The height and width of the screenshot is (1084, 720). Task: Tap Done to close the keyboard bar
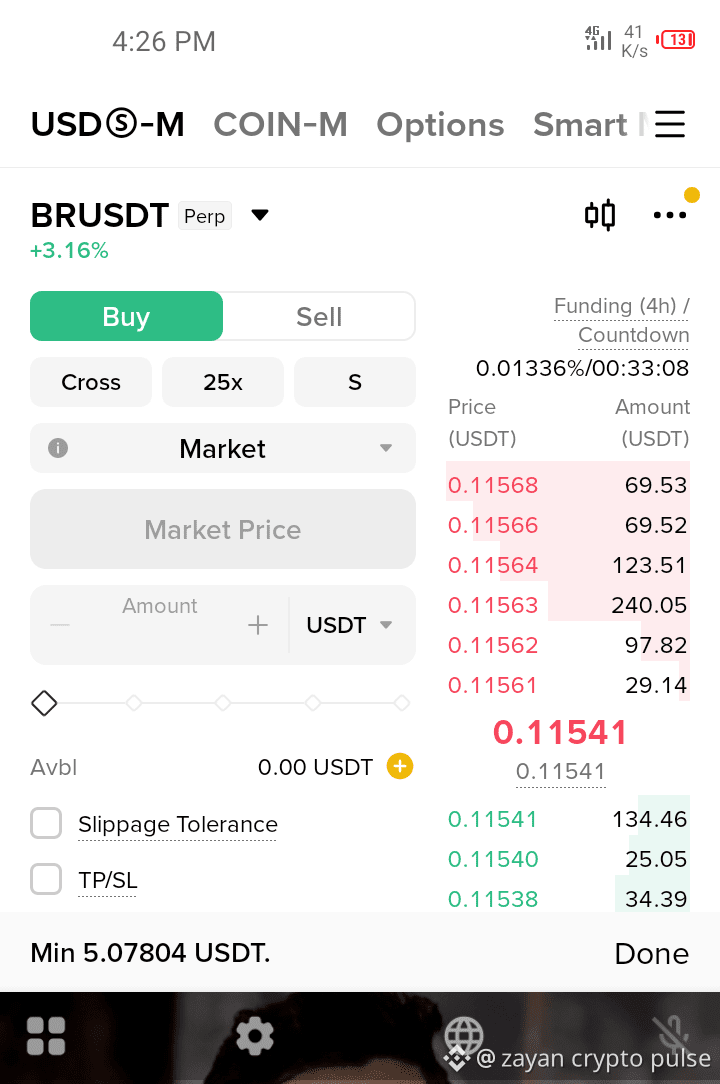point(652,953)
